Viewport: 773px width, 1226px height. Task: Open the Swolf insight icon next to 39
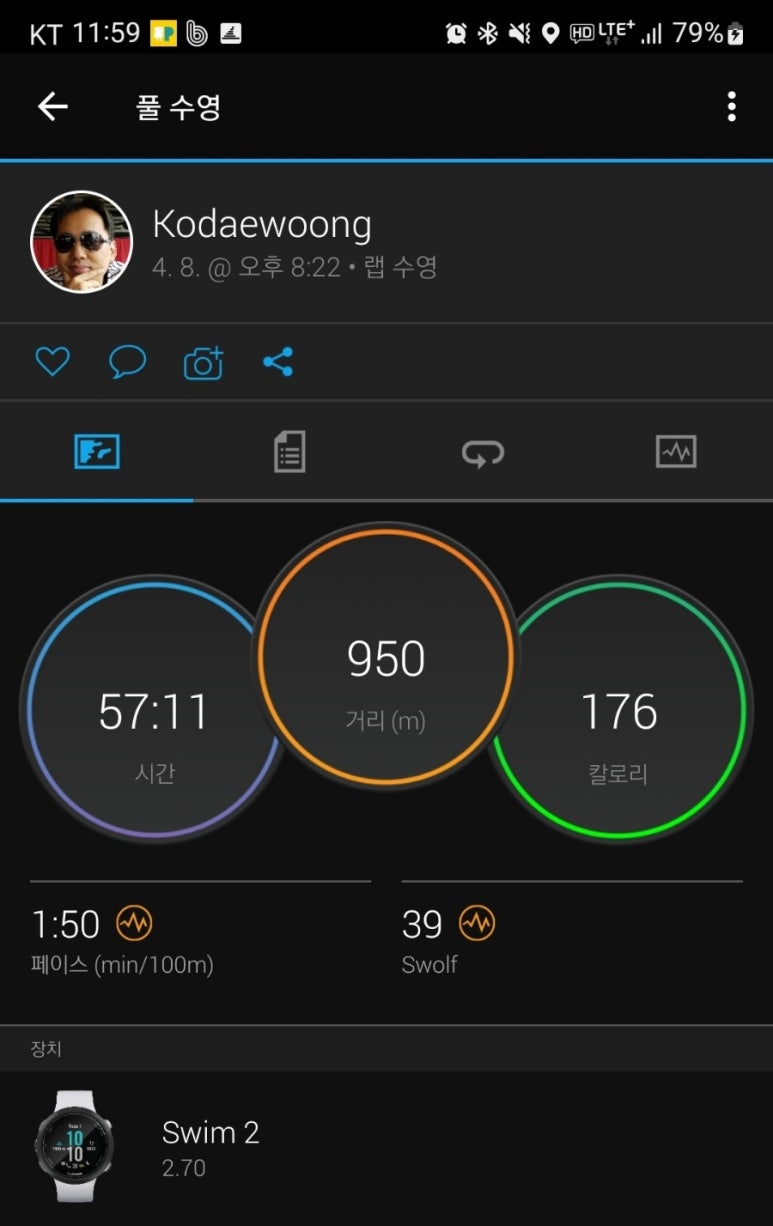pyautogui.click(x=477, y=924)
